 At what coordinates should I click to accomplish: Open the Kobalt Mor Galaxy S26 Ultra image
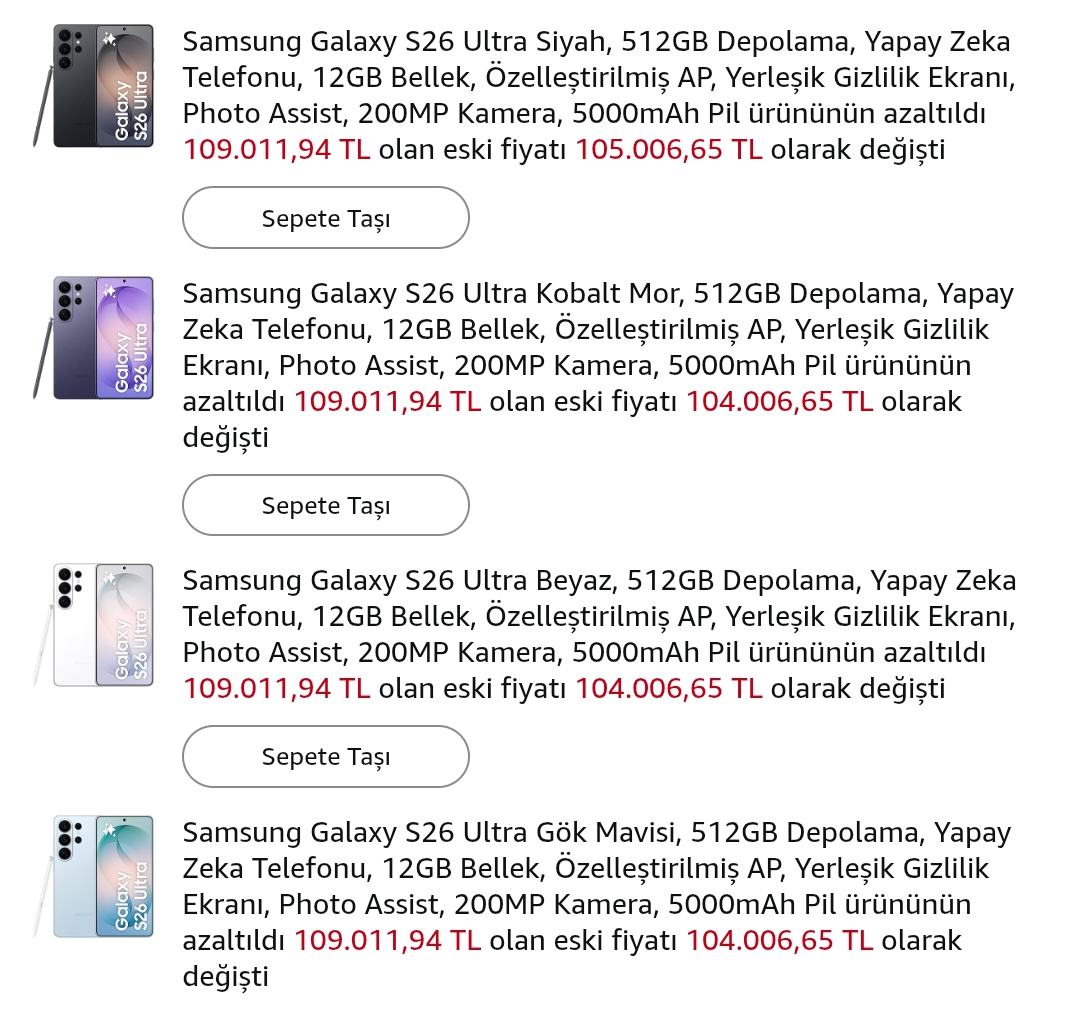click(95, 338)
